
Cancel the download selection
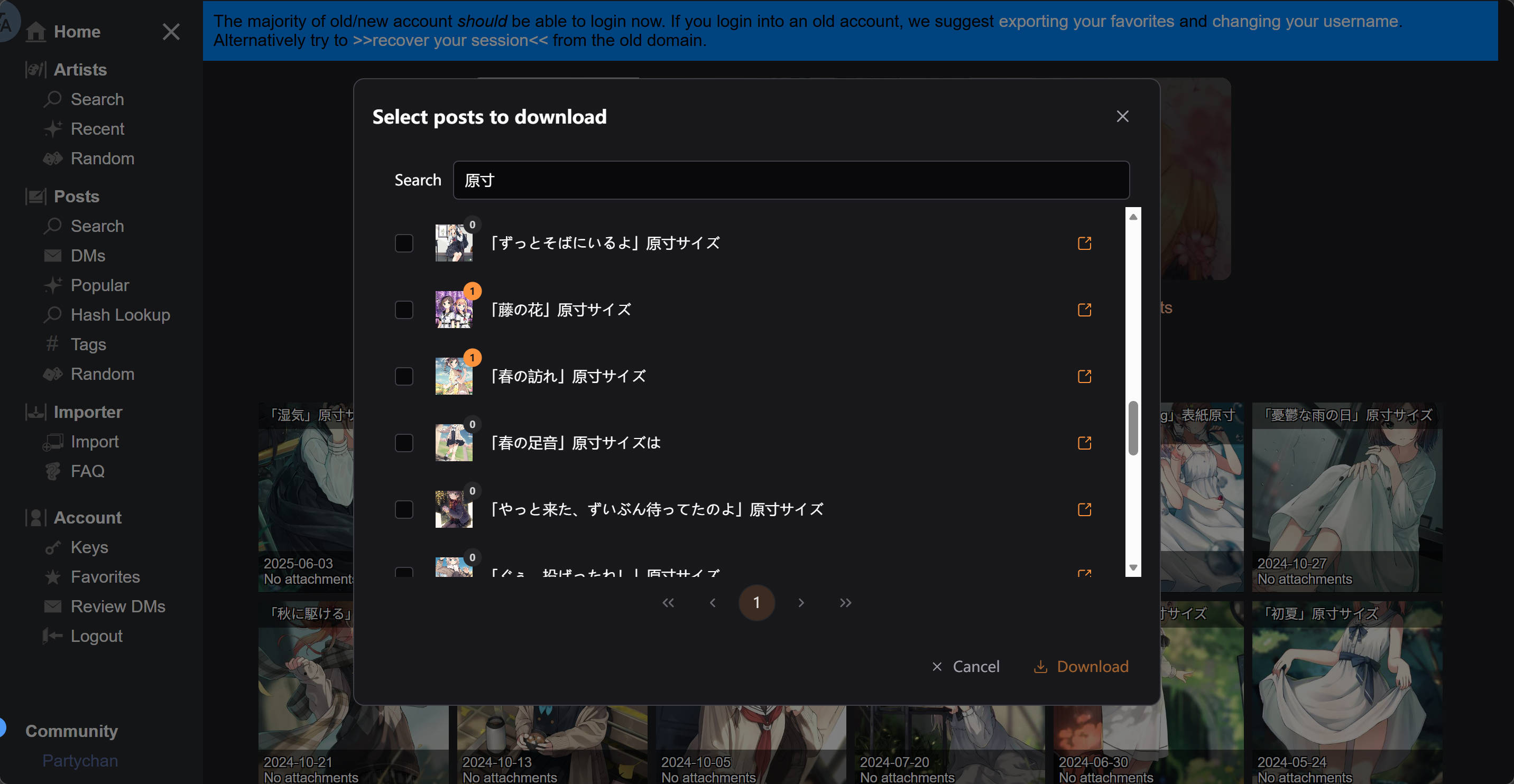coord(965,667)
